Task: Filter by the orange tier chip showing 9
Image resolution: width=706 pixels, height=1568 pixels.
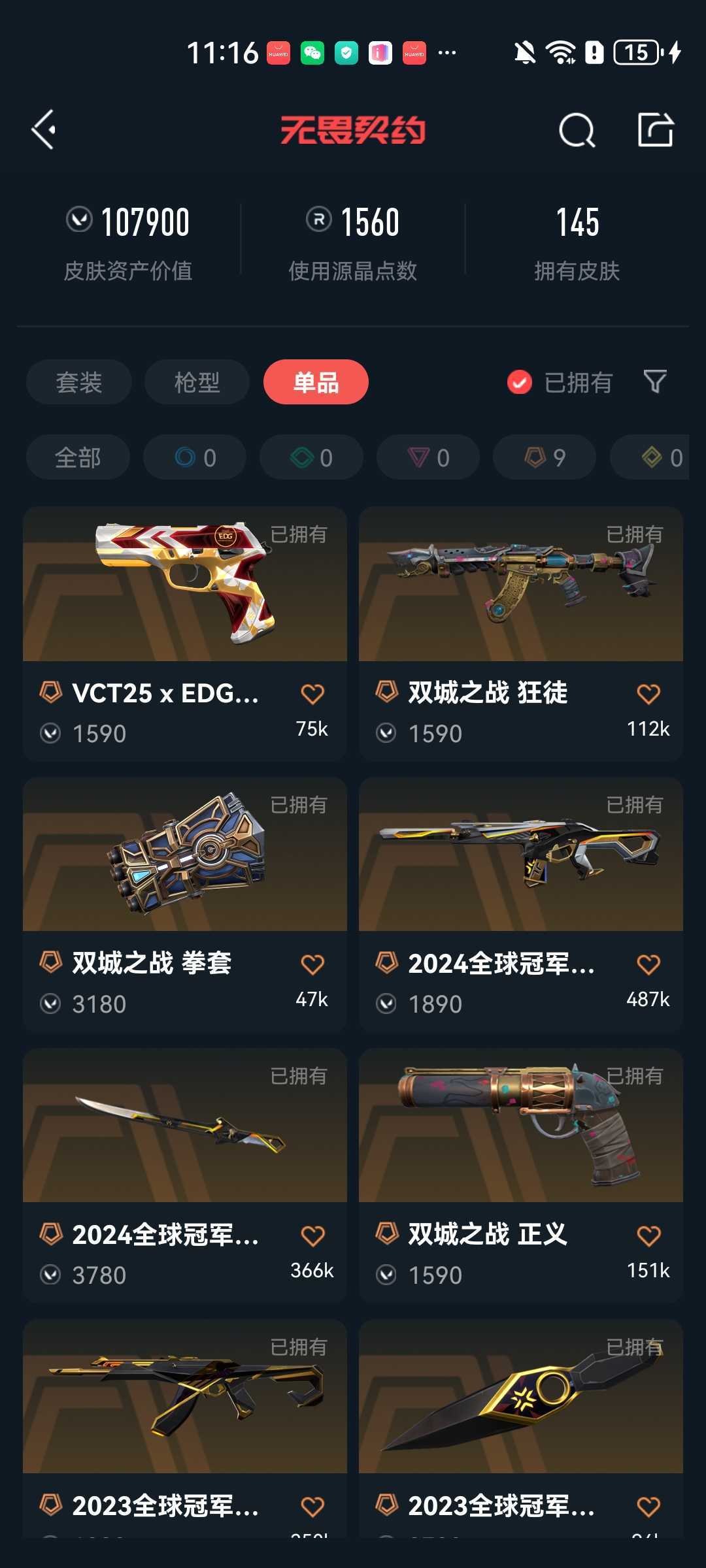Action: pos(545,457)
